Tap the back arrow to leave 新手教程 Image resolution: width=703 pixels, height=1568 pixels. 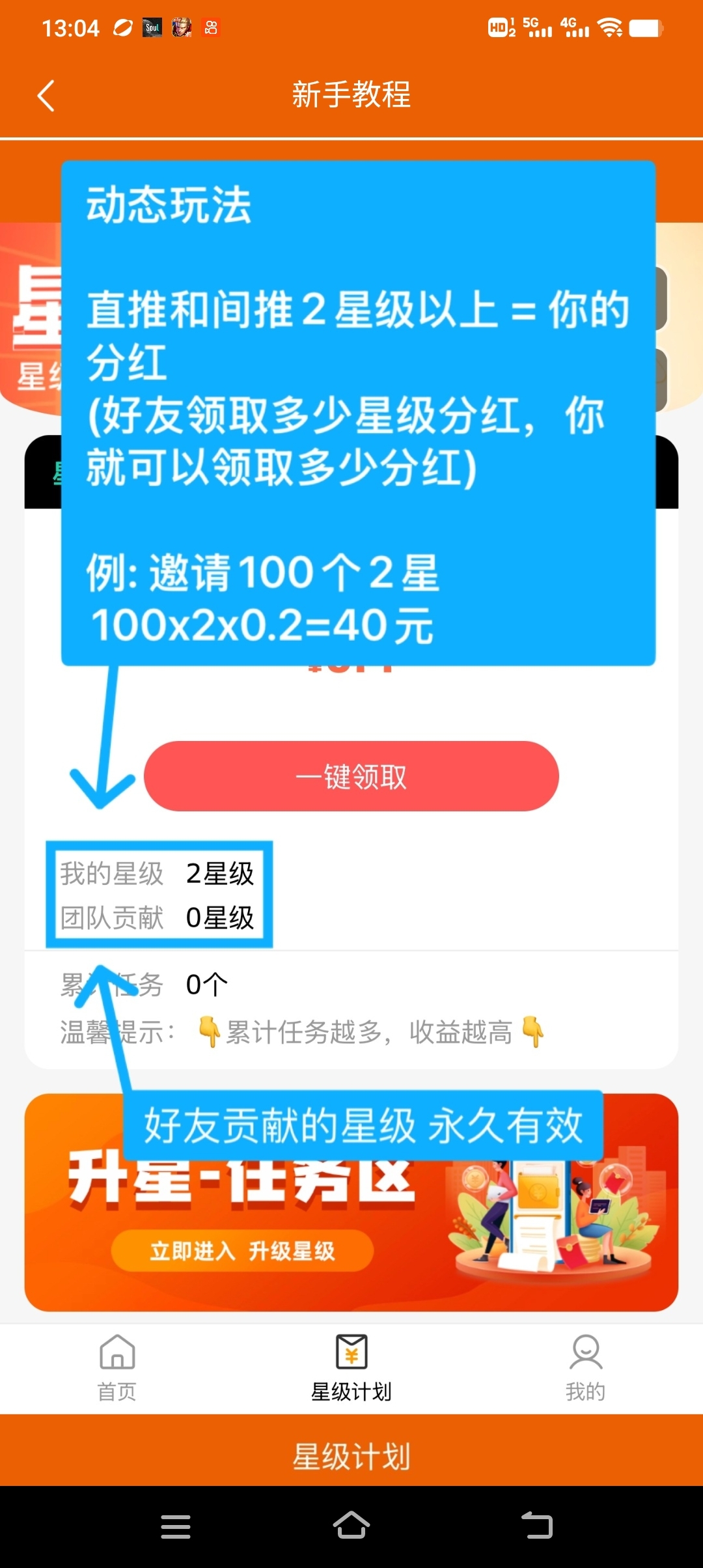(46, 95)
